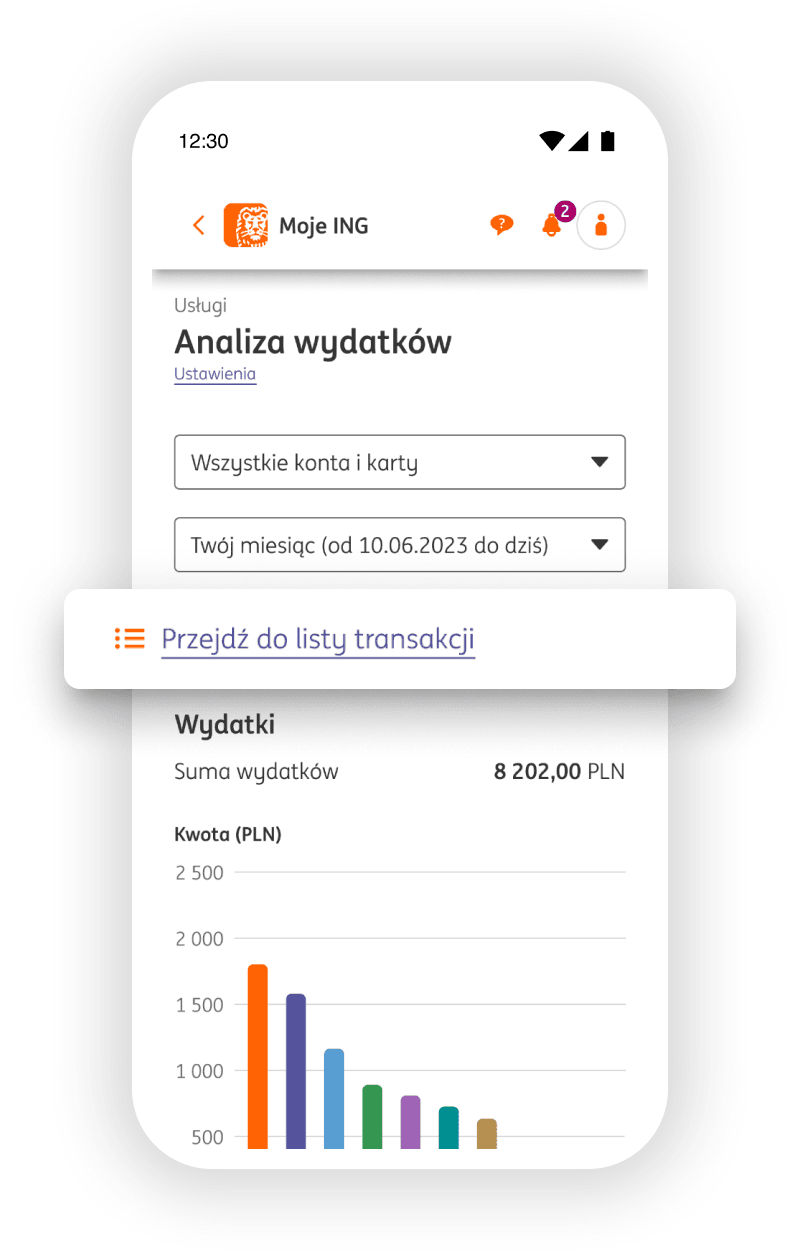Click Przejdź do listy transakcji

[318, 638]
